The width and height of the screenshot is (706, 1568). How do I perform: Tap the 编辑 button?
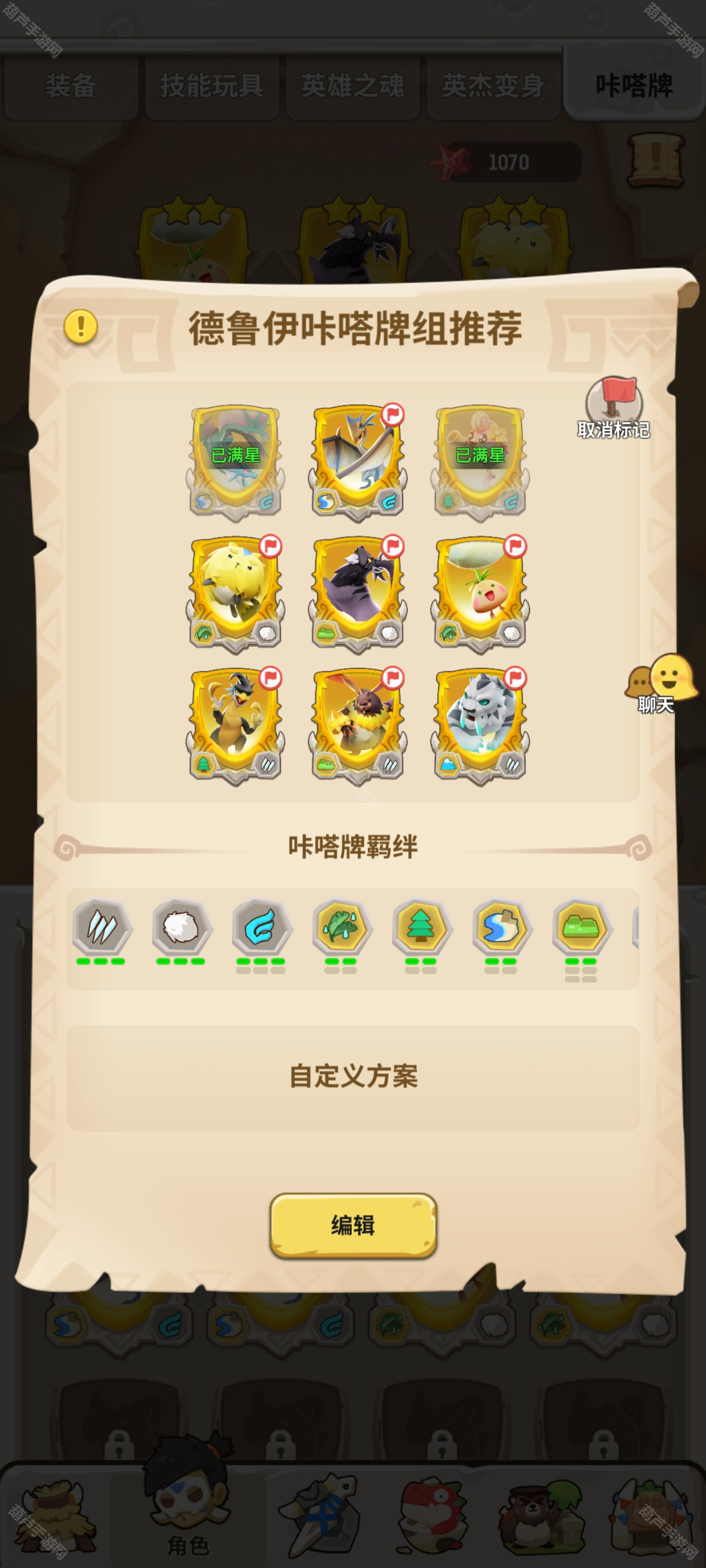(352, 1225)
